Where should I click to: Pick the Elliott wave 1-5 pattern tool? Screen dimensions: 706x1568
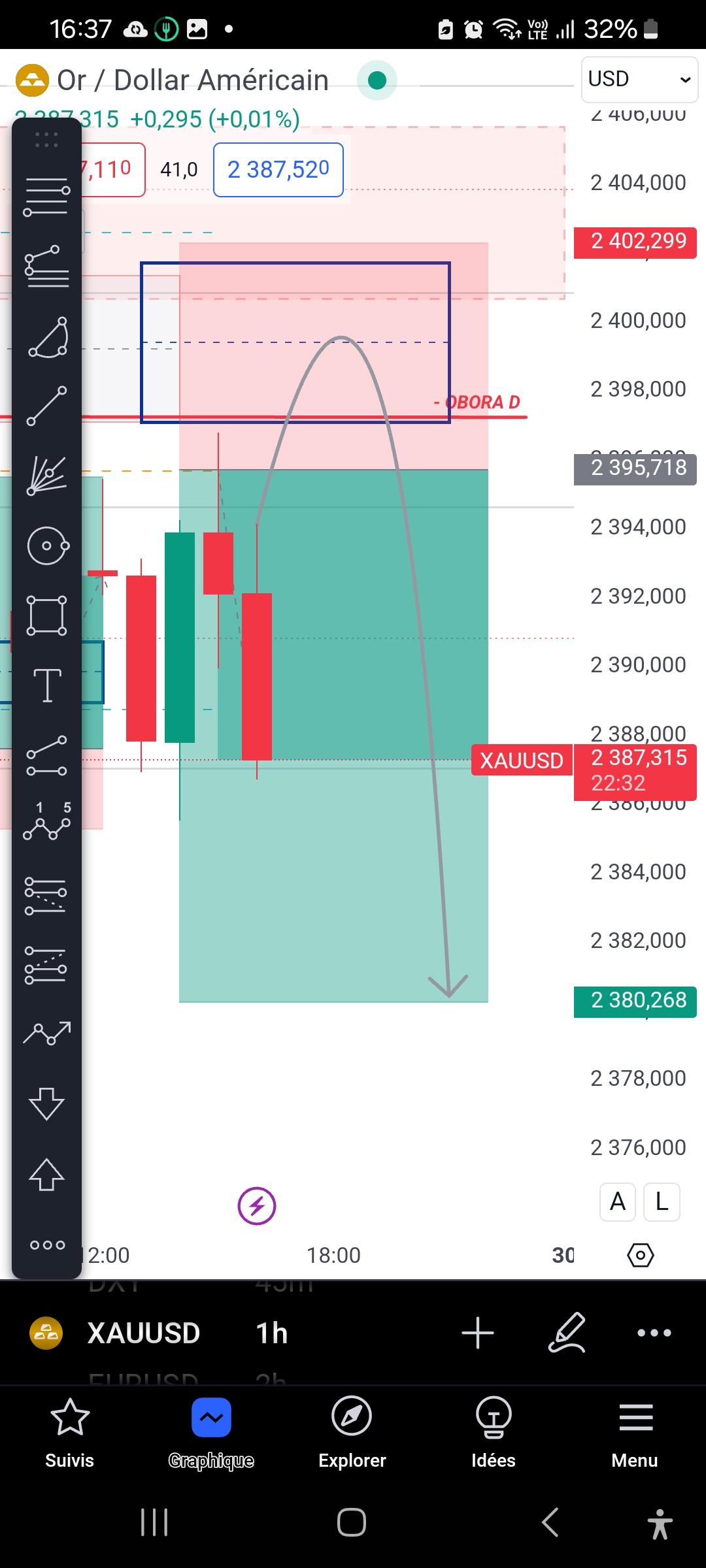click(46, 822)
